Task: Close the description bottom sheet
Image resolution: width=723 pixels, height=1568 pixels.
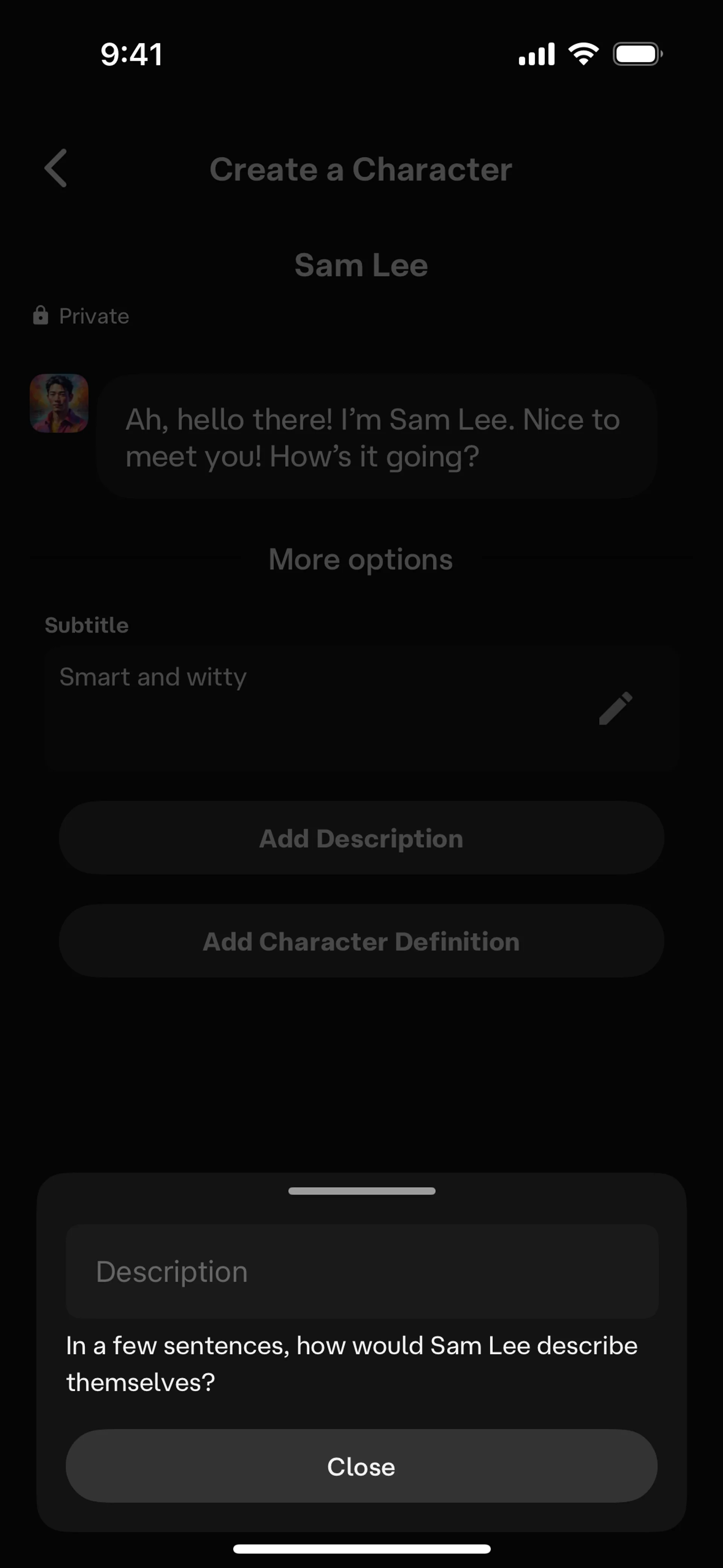Action: [361, 1466]
